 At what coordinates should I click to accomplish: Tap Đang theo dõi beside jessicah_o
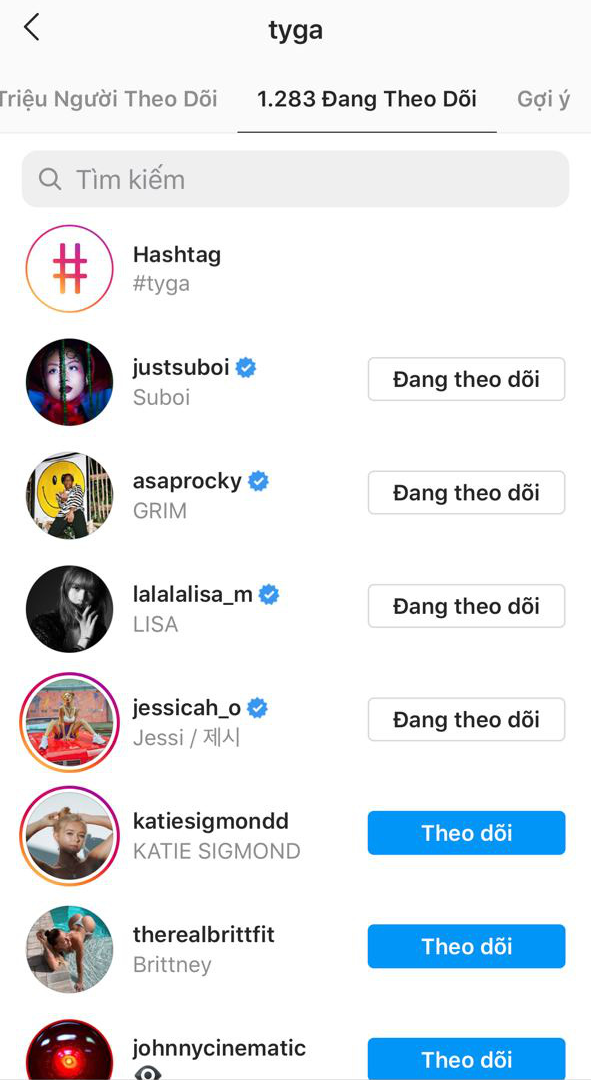[466, 719]
